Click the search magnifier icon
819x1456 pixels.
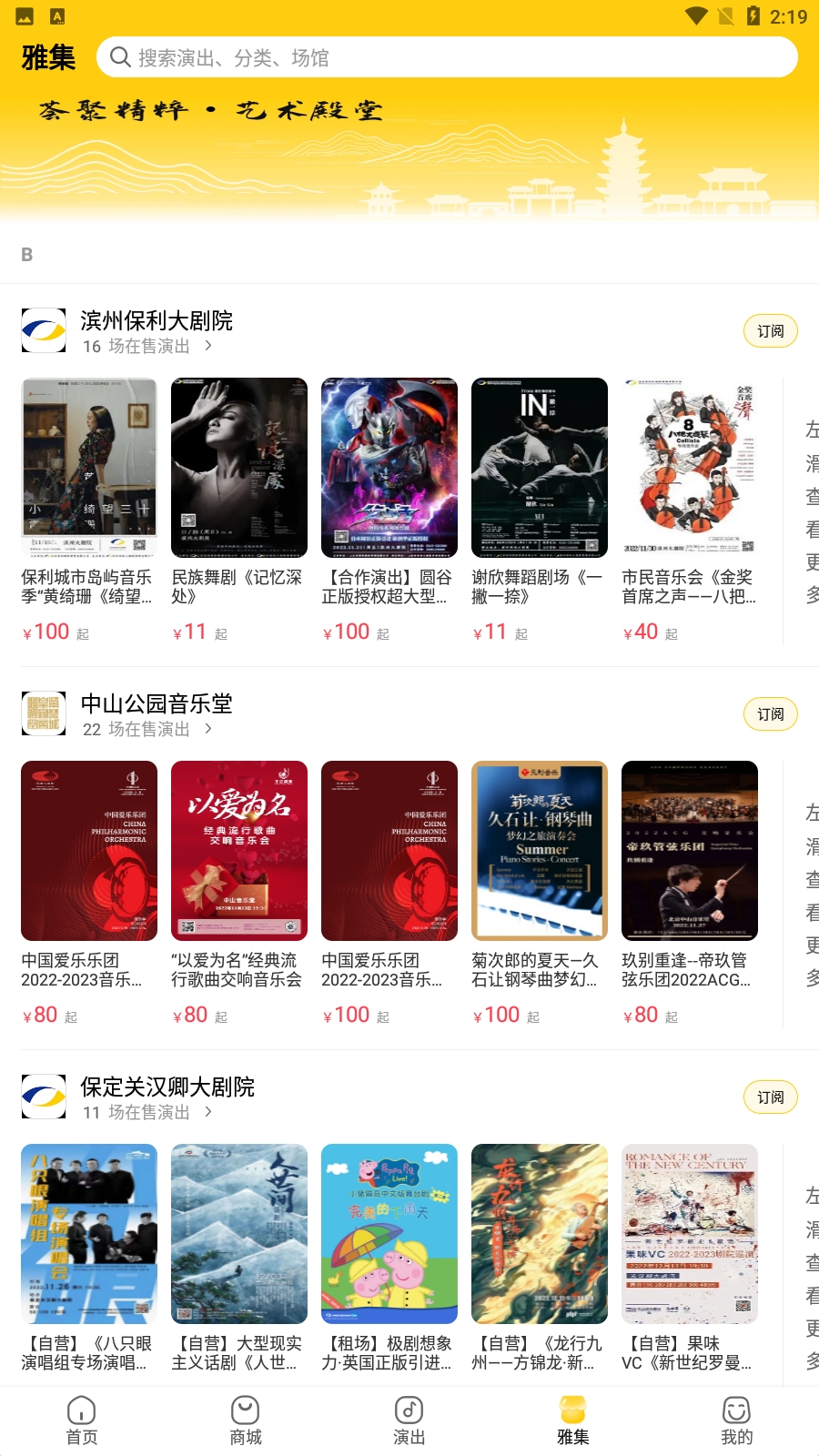tap(121, 57)
